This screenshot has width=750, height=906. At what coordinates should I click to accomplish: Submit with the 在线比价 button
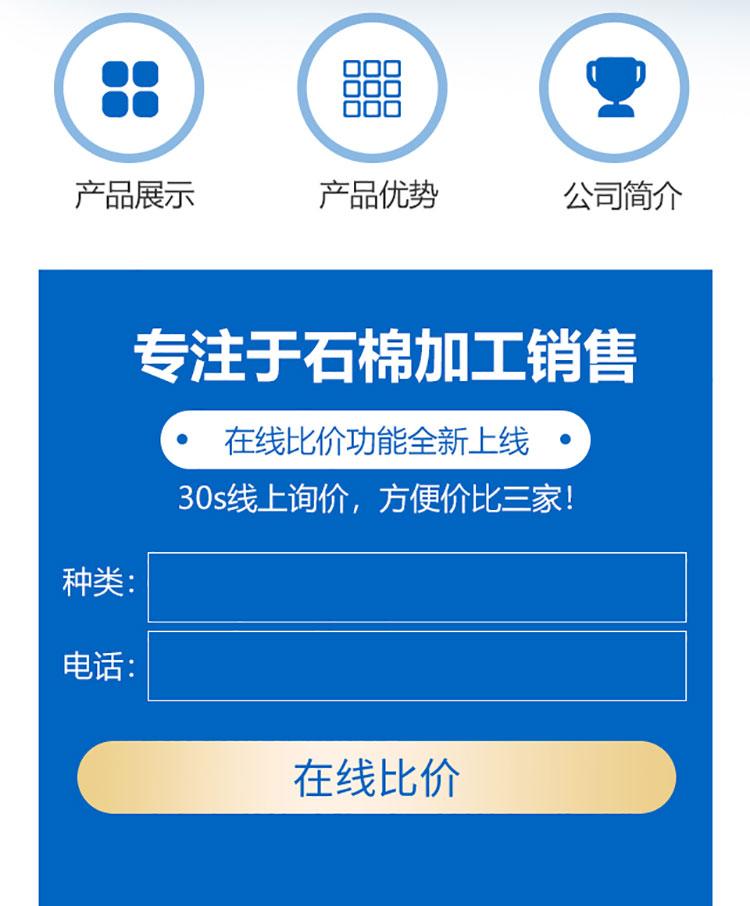pyautogui.click(x=376, y=777)
